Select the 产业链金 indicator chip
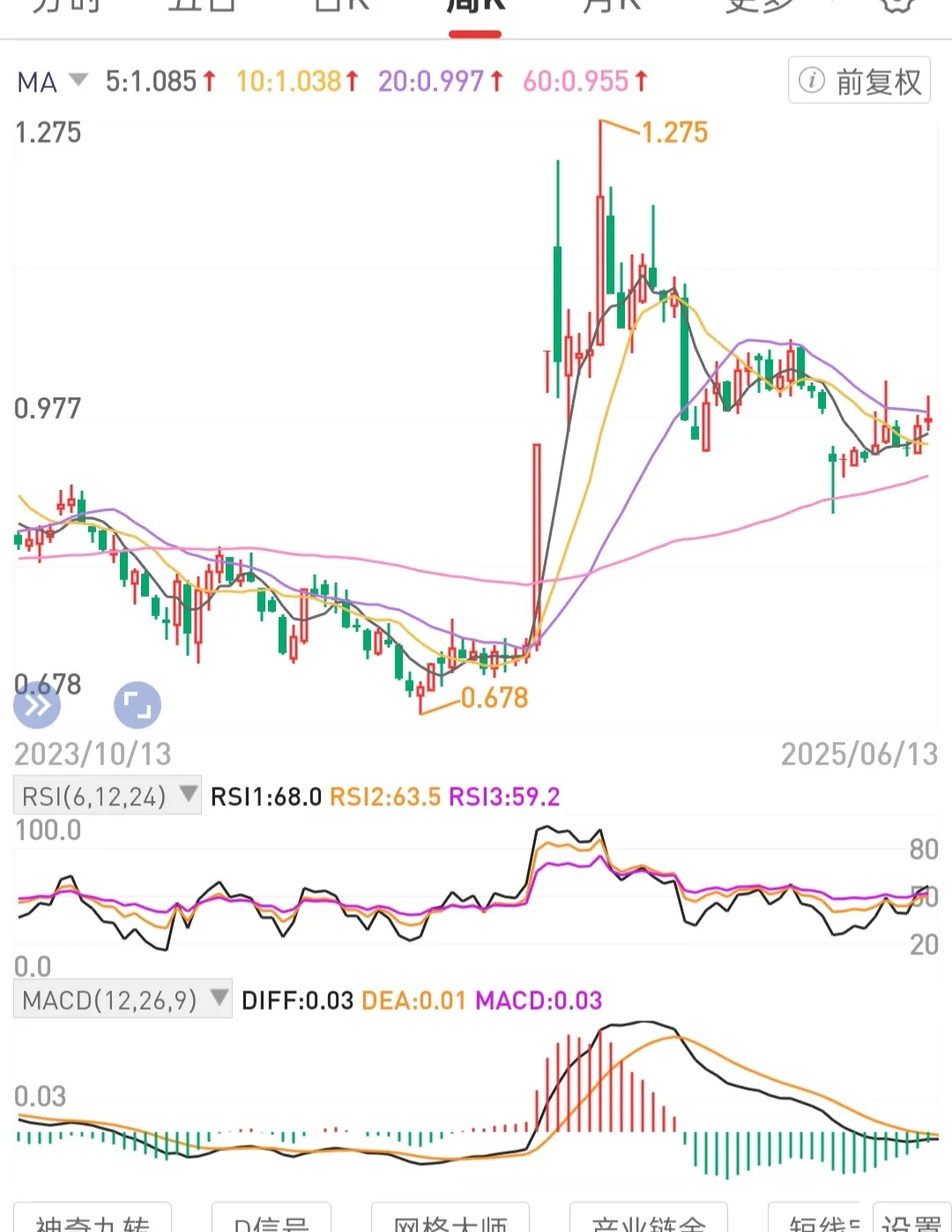This screenshot has width=952, height=1232. click(x=649, y=1221)
